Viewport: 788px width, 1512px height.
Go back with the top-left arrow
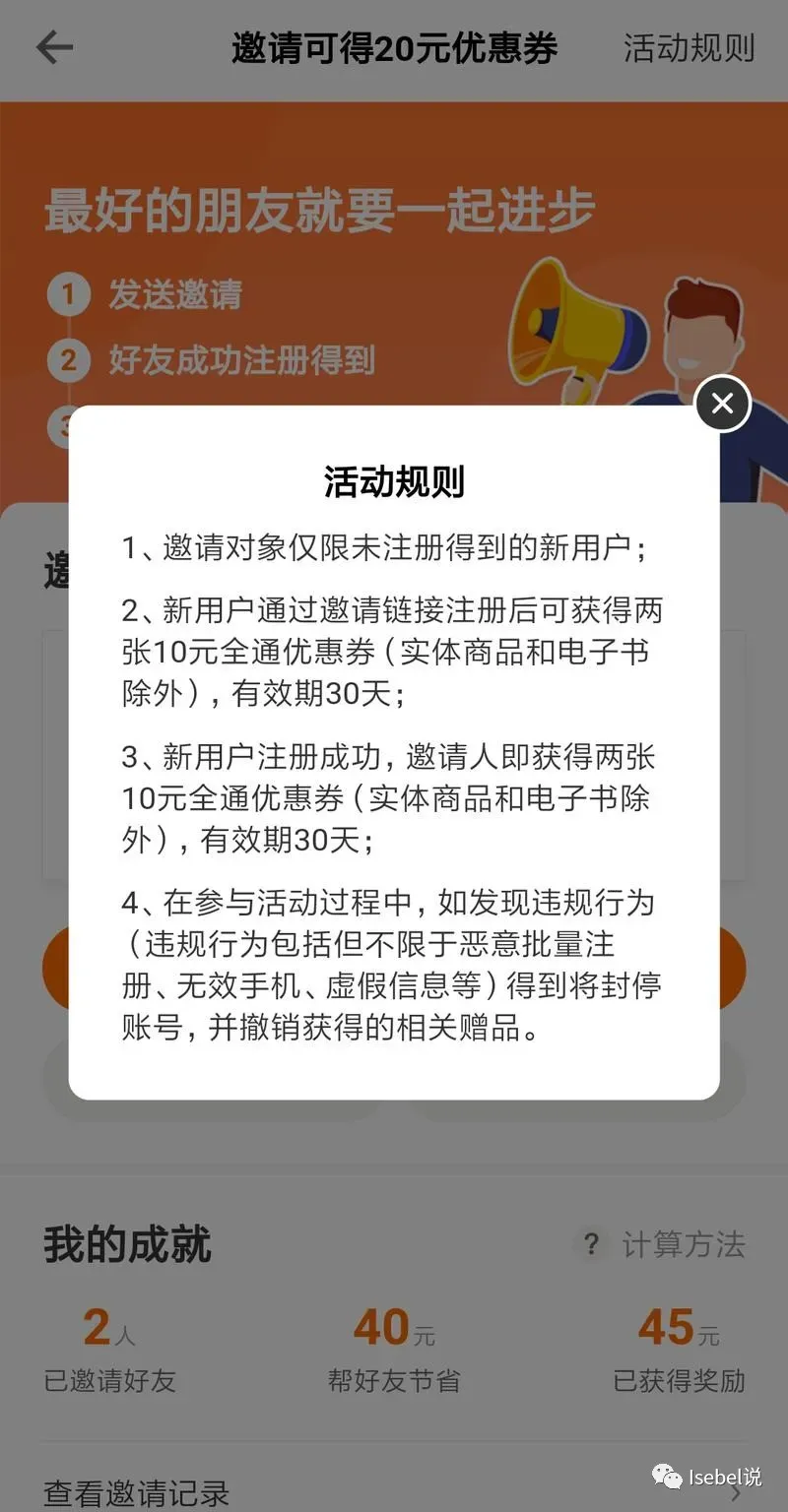click(x=54, y=47)
